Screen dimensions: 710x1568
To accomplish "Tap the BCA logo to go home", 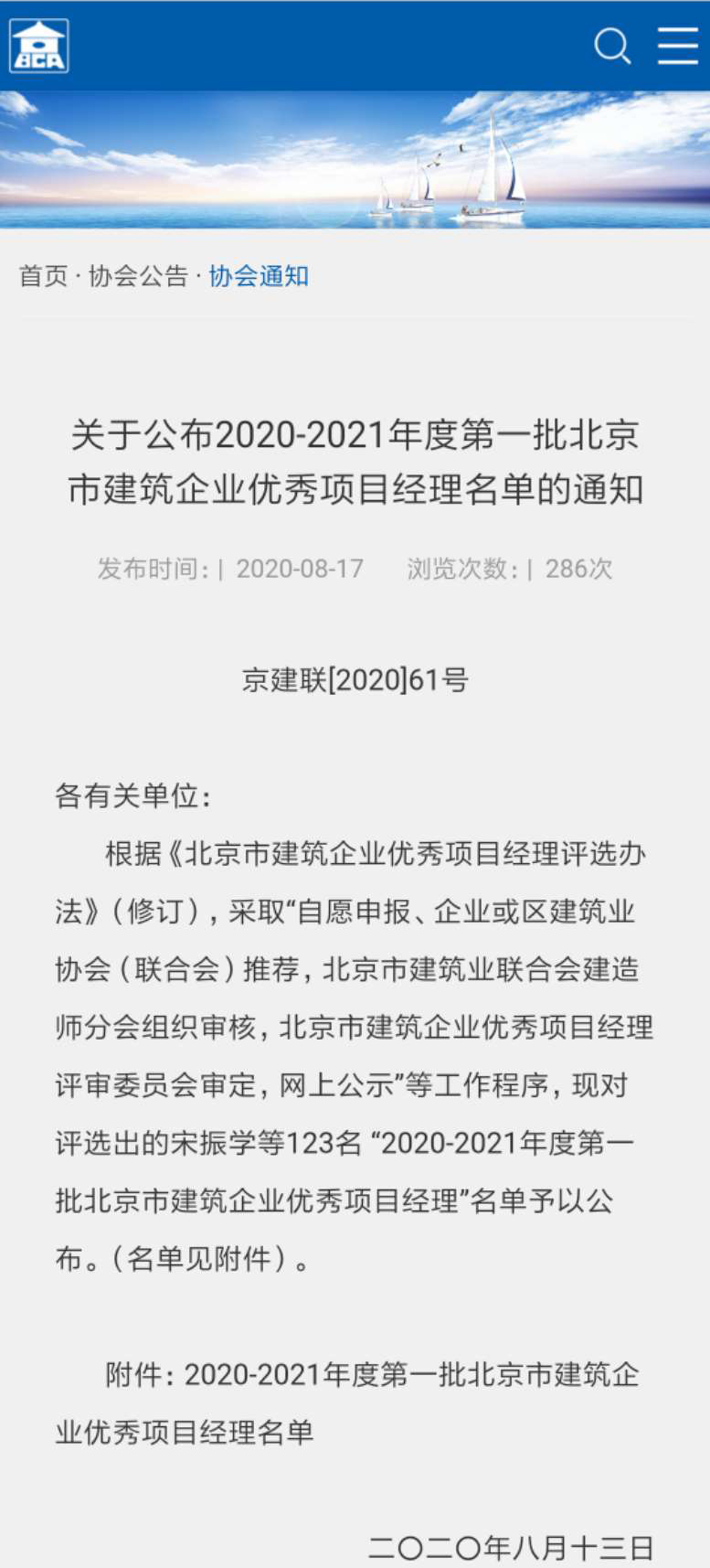I will [x=39, y=46].
